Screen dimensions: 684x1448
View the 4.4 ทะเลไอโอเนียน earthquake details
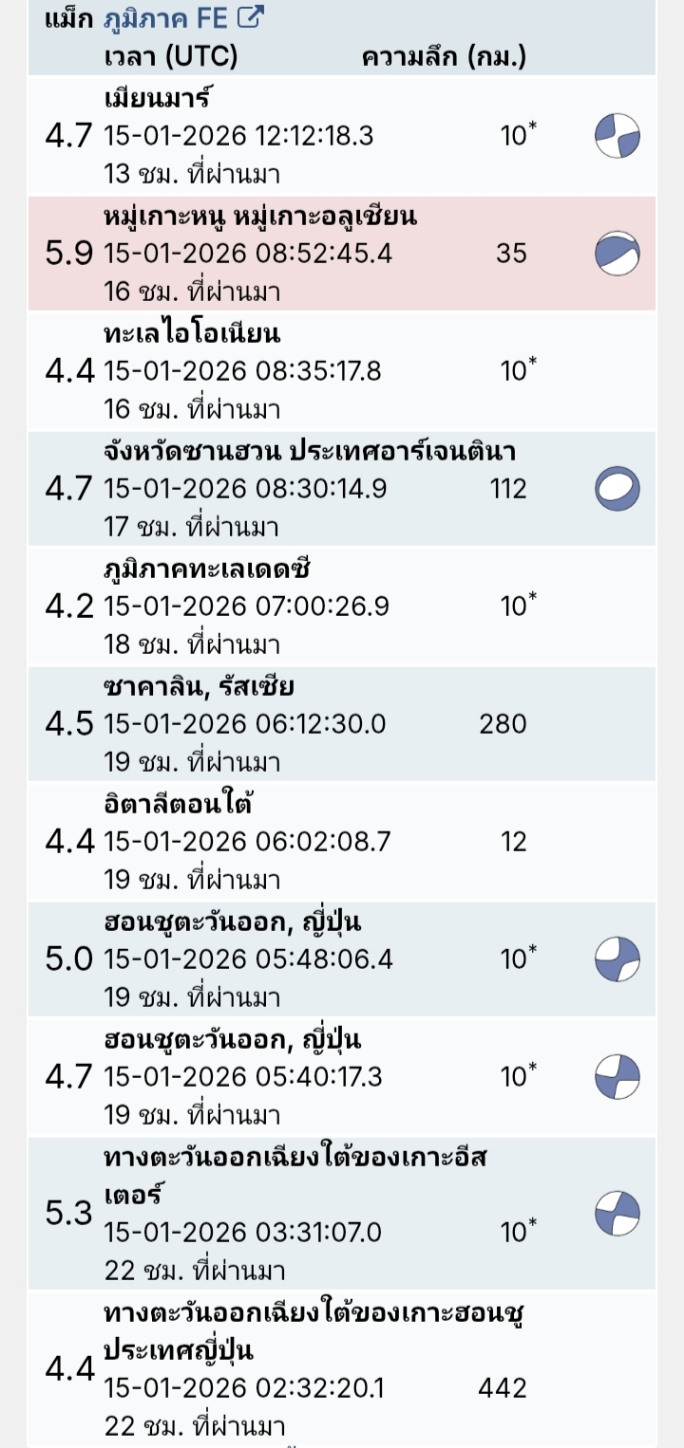coord(300,371)
